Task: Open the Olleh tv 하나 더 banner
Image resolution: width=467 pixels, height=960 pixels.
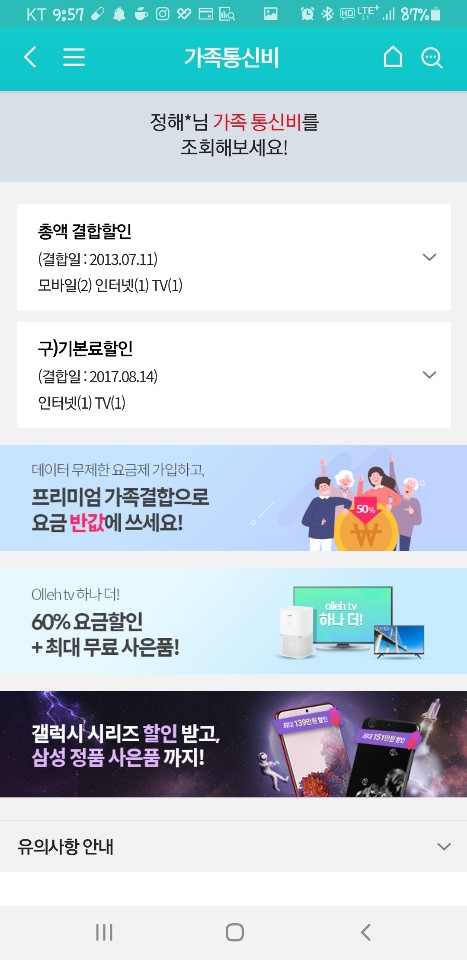Action: coord(233,621)
